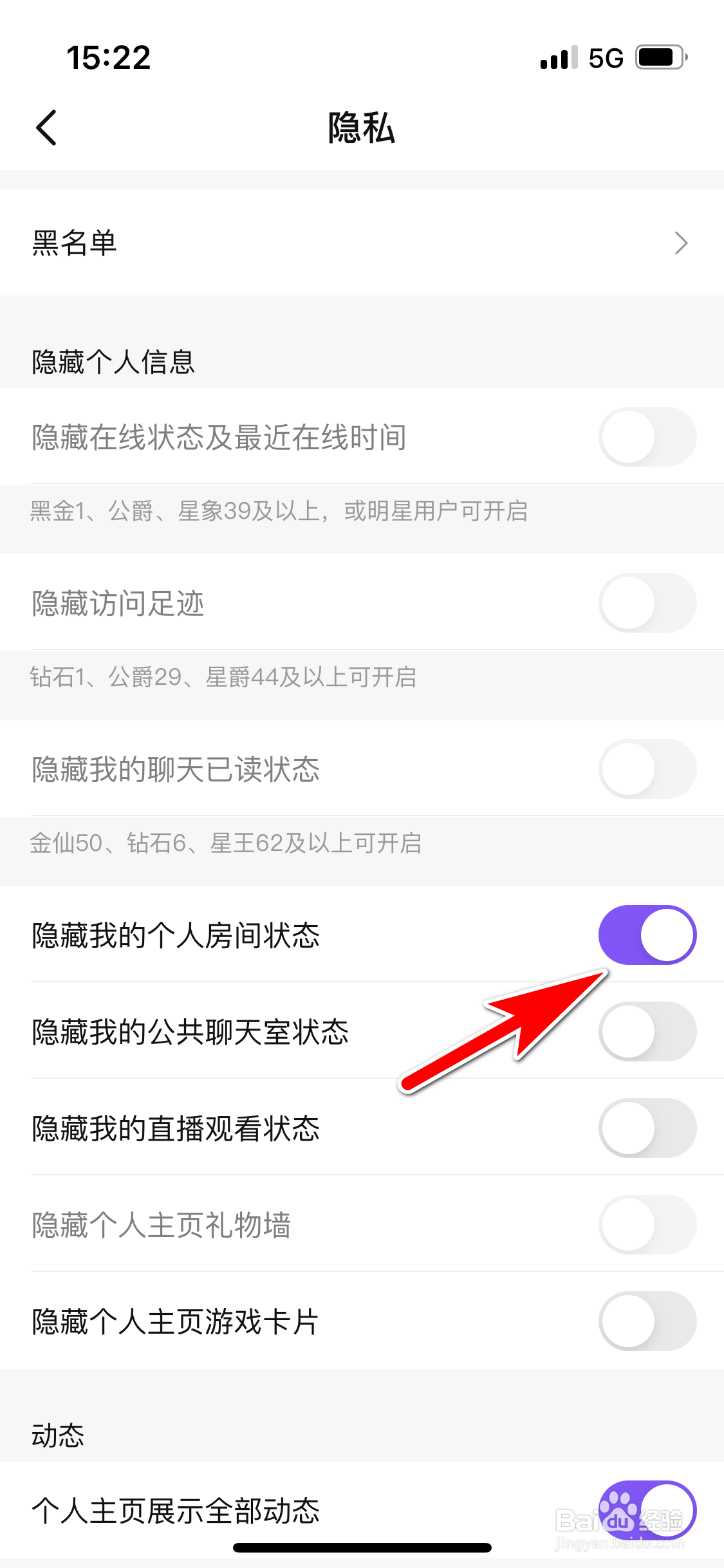This screenshot has width=724, height=1568.
Task: Tap the chevron beside 黑名单
Action: [x=683, y=243]
